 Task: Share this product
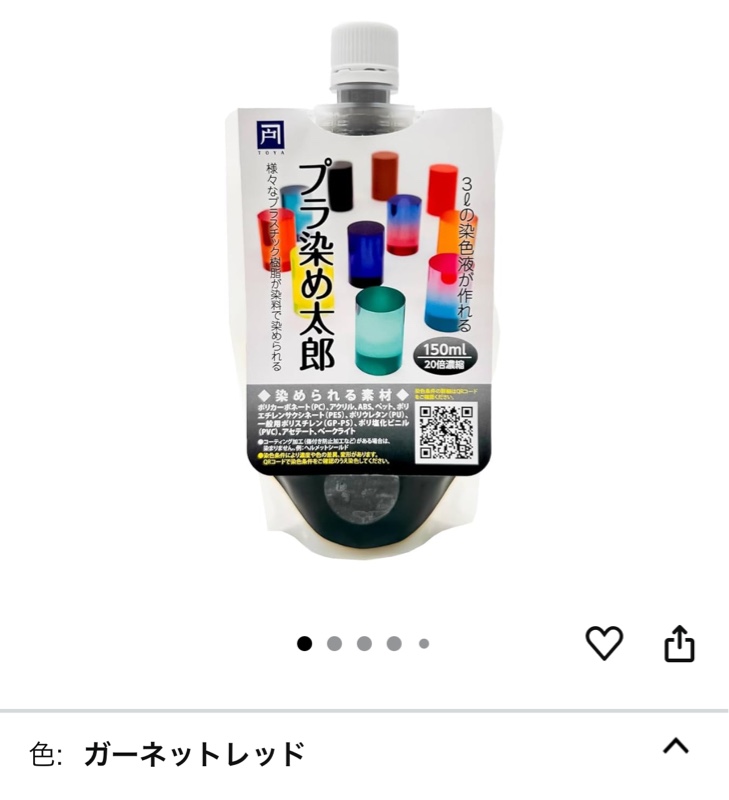point(679,643)
